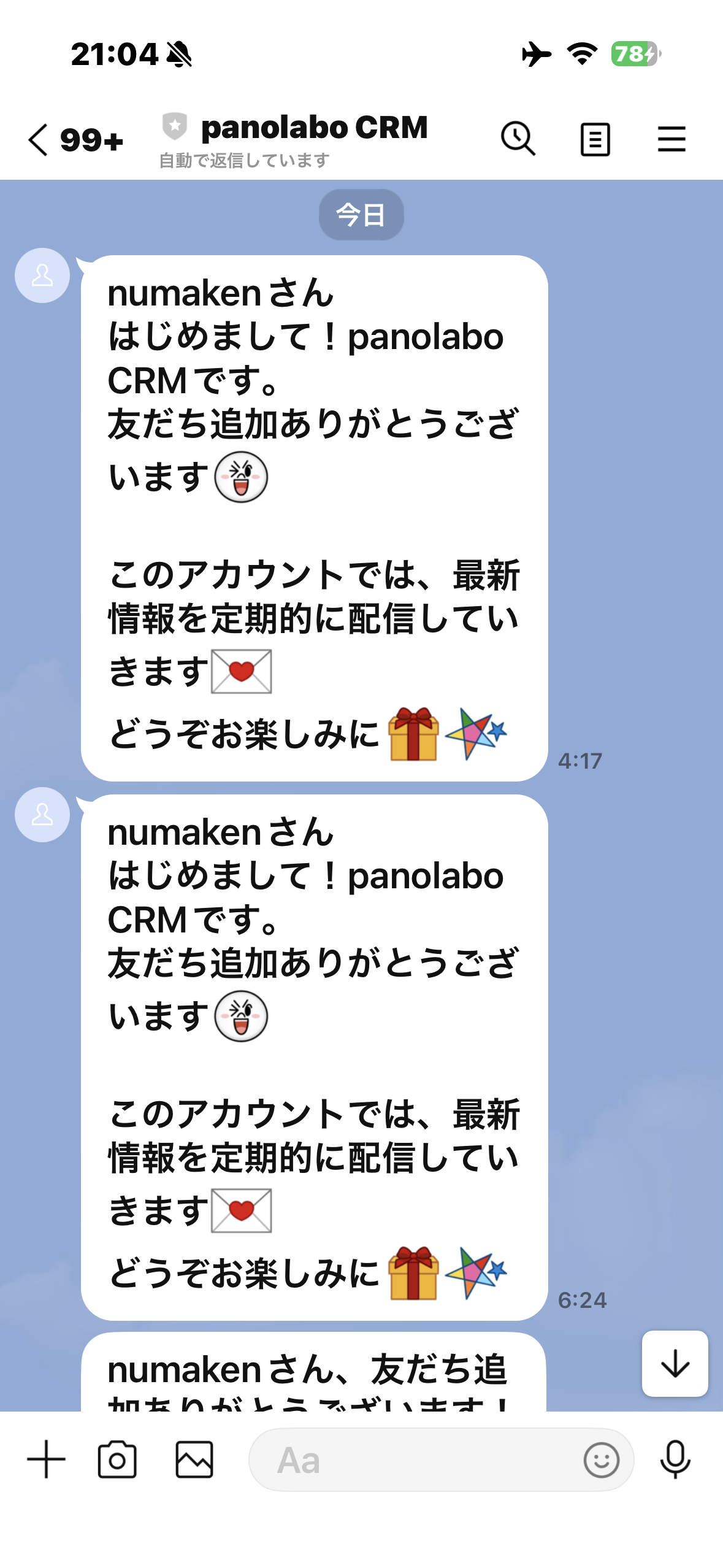Tap the 自動で返信しています status label
The height and width of the screenshot is (1568, 723).
[x=243, y=160]
